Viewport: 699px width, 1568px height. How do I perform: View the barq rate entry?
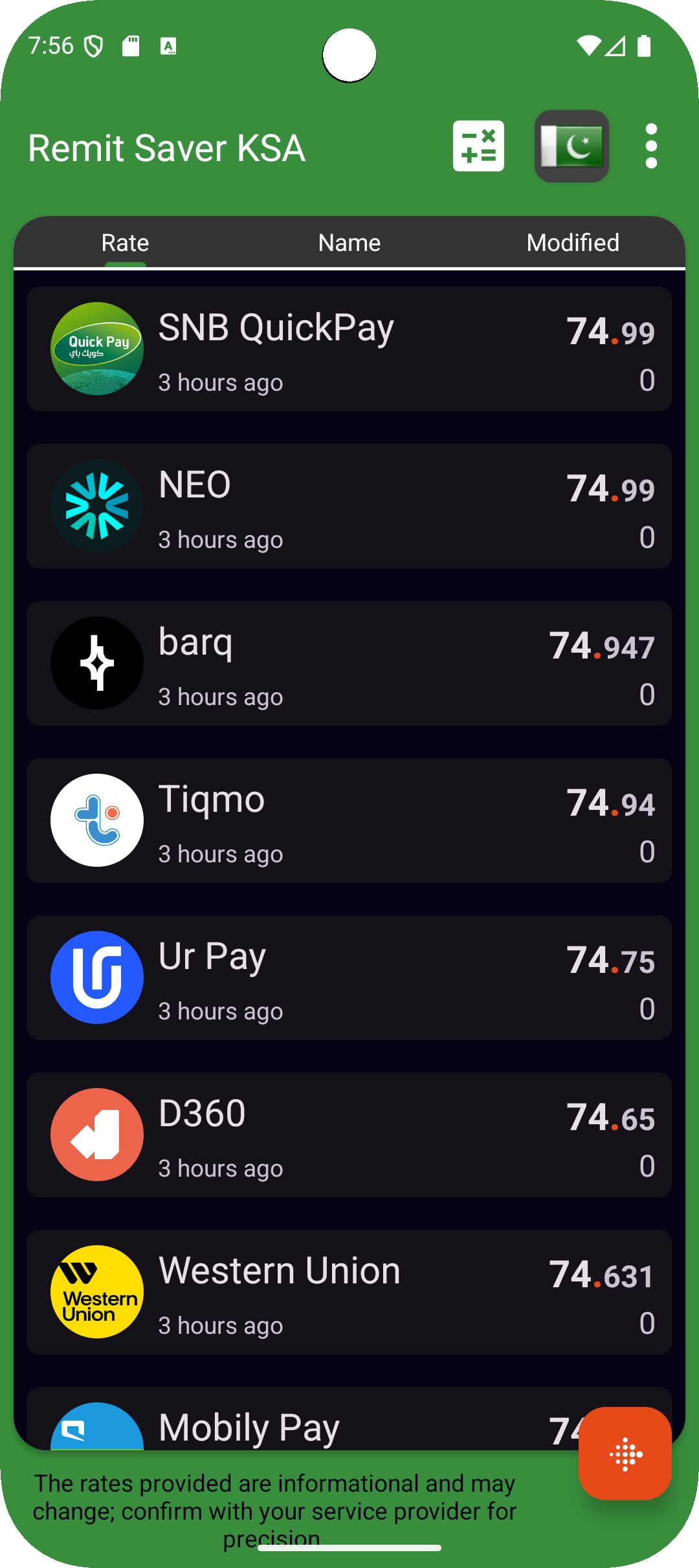click(349, 664)
